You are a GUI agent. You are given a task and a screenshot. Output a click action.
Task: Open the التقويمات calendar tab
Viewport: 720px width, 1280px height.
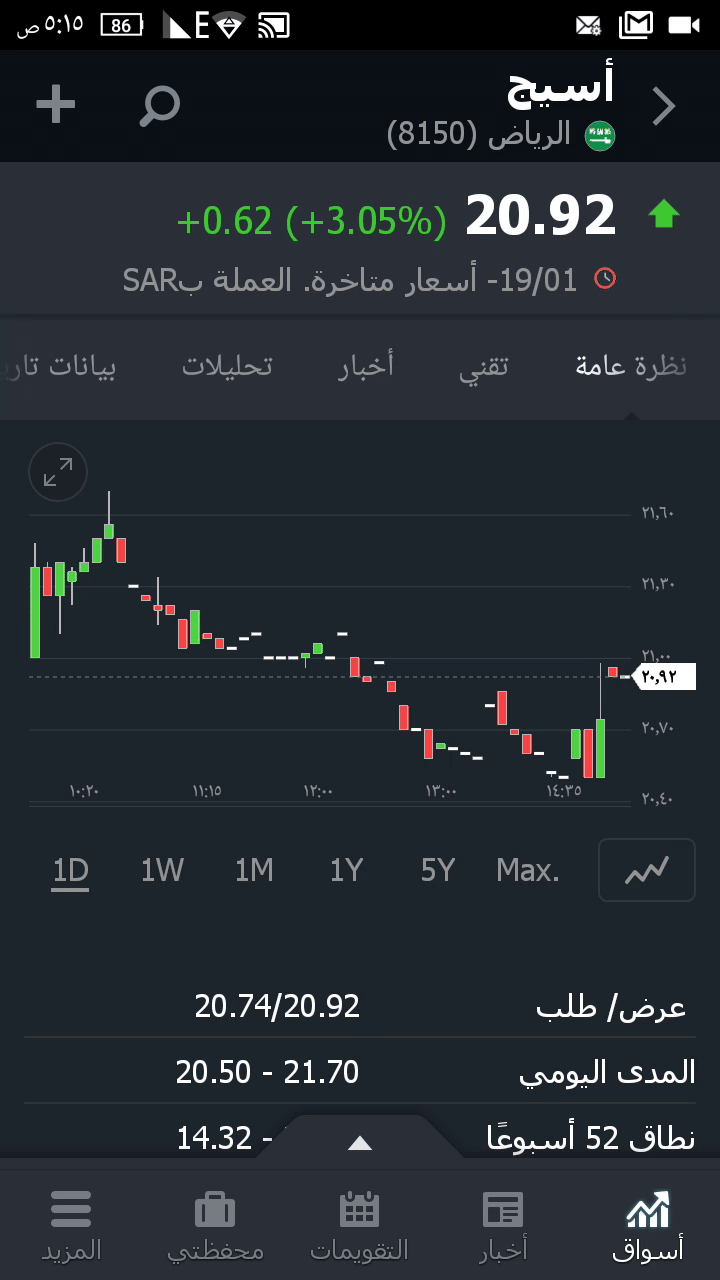pyautogui.click(x=359, y=1225)
